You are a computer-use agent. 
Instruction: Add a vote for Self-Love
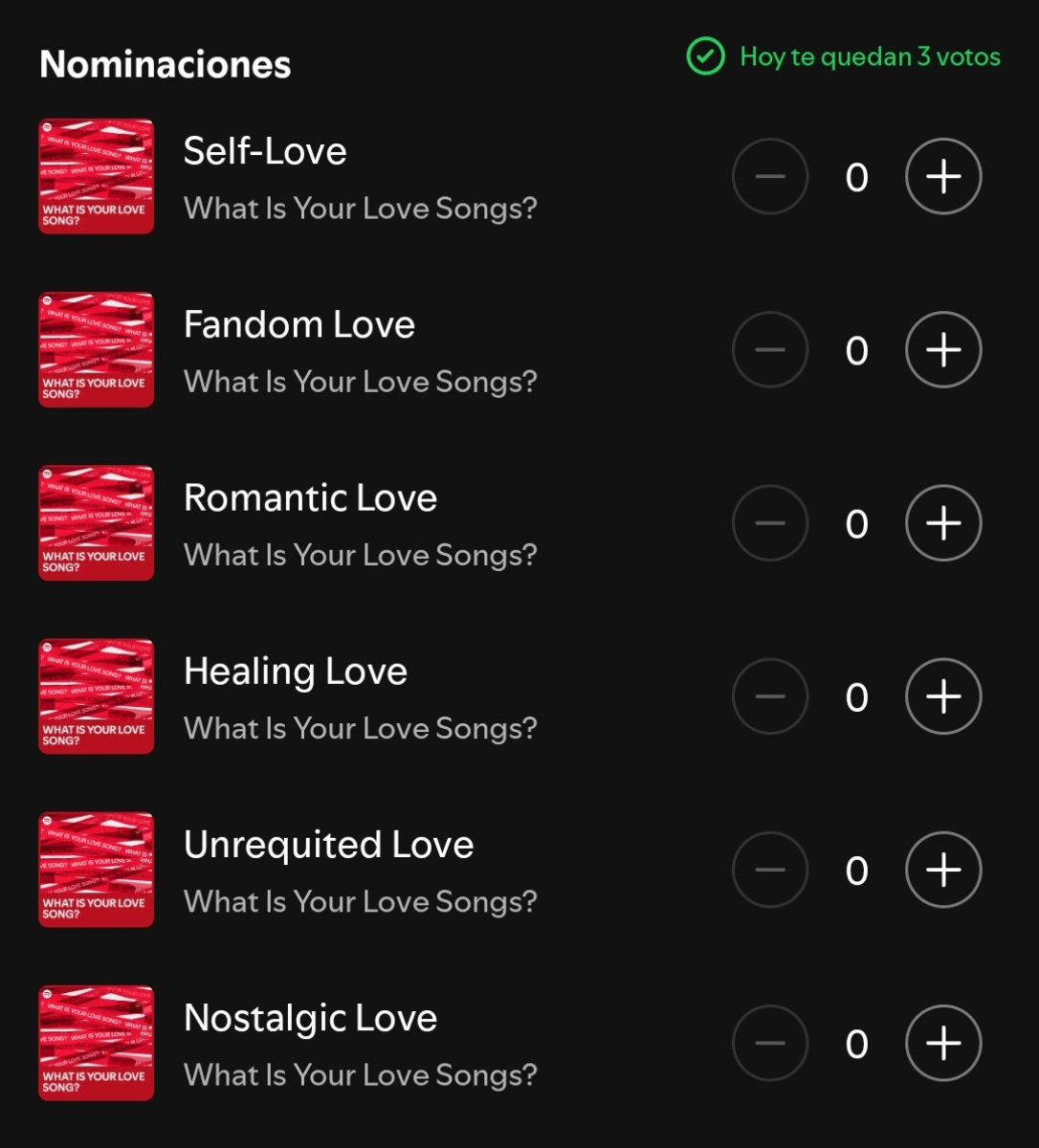[942, 176]
